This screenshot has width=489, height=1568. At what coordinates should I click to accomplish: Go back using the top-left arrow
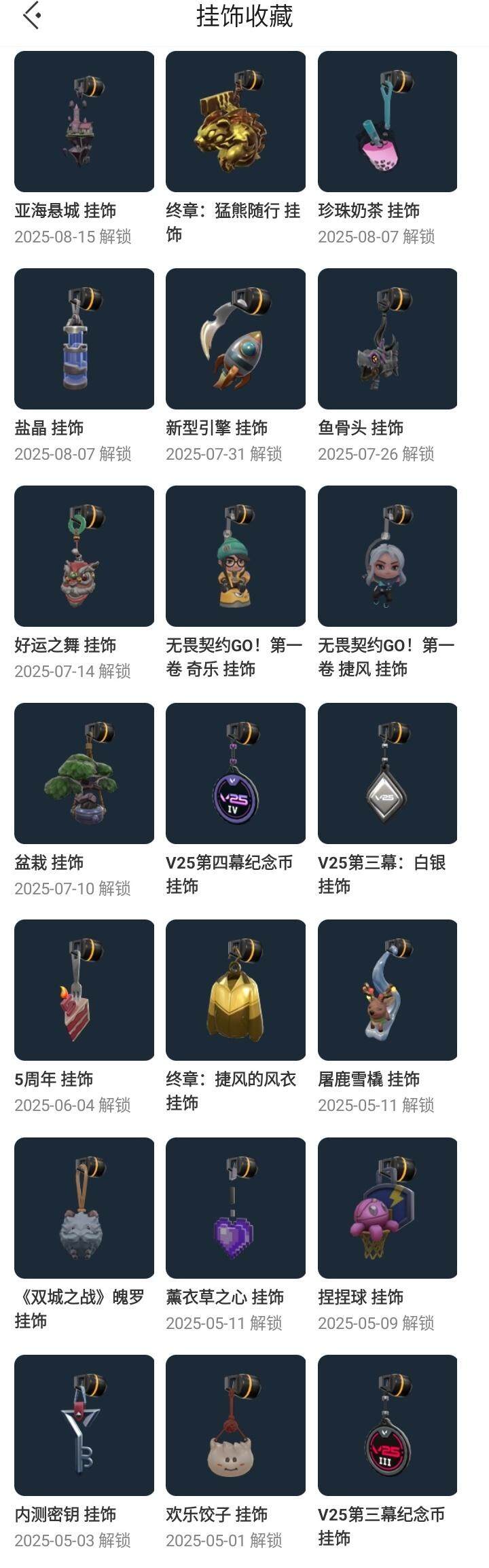pyautogui.click(x=31, y=16)
